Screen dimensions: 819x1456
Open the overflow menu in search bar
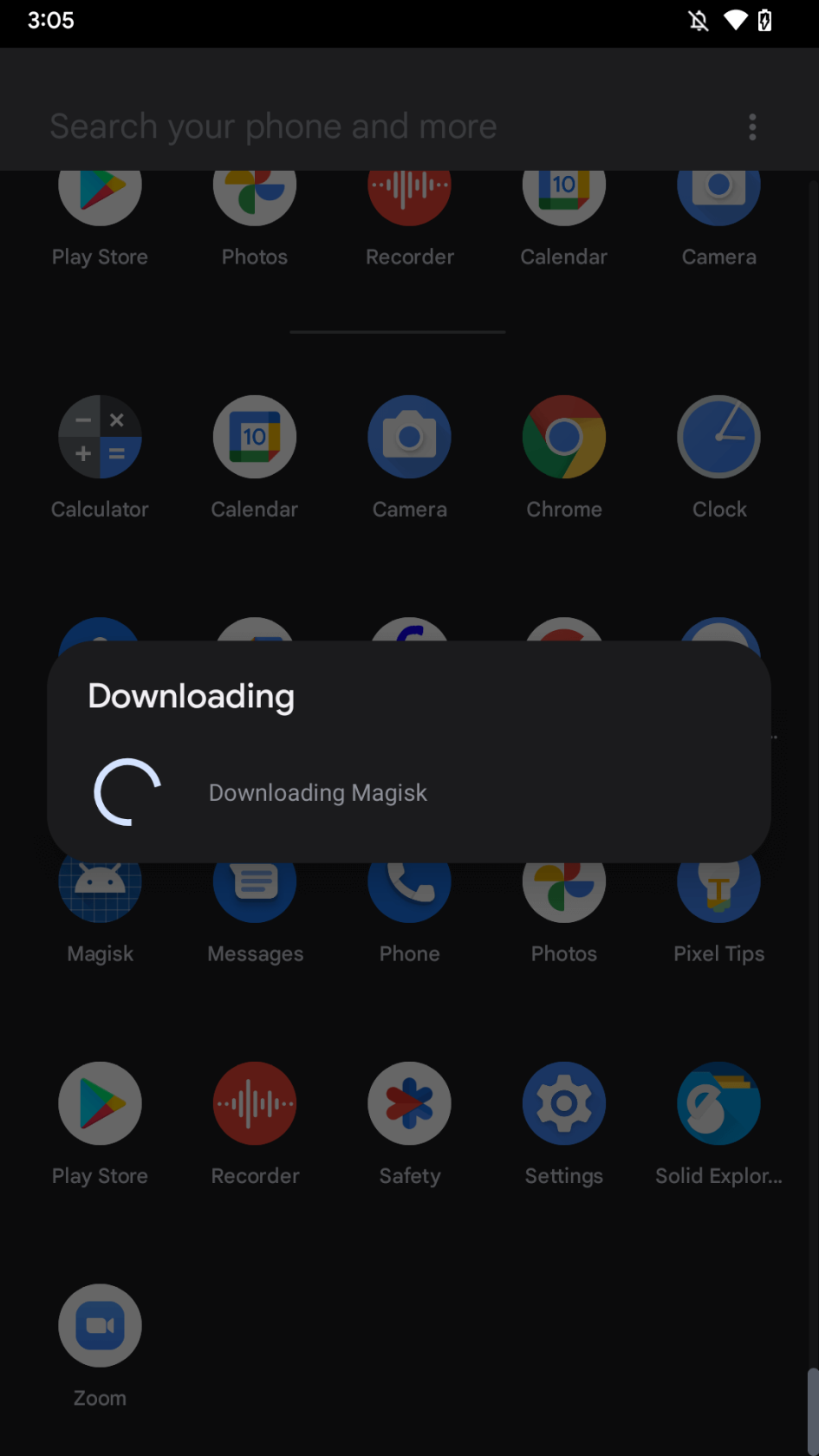point(752,127)
